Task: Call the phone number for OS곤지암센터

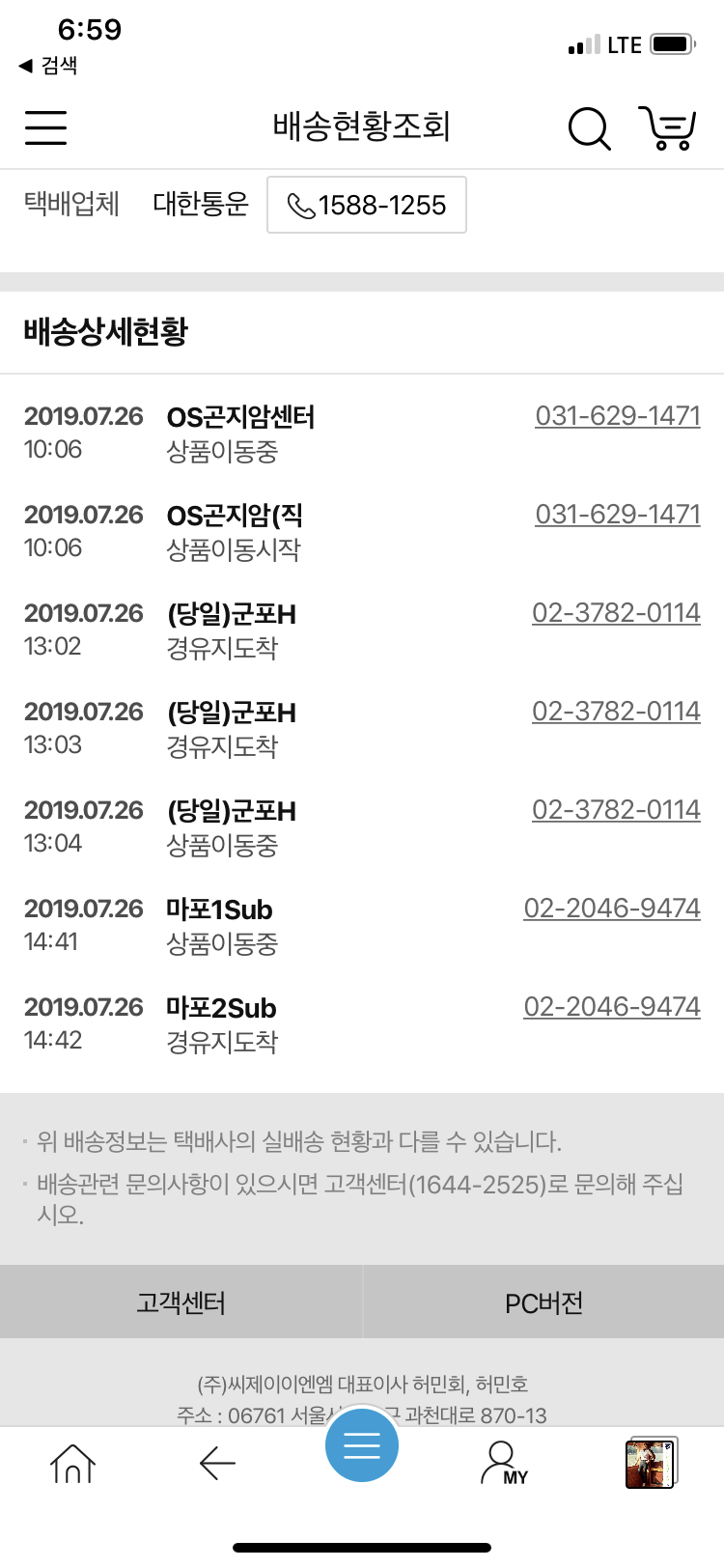Action: pos(618,416)
